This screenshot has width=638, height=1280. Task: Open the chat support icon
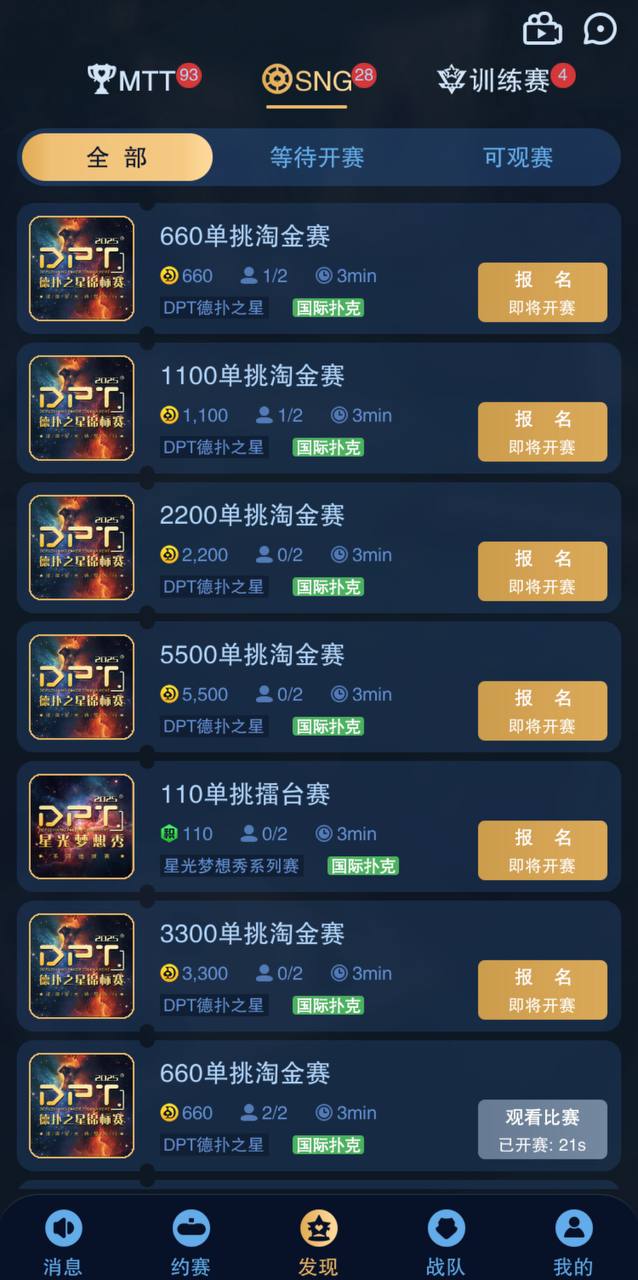[600, 29]
